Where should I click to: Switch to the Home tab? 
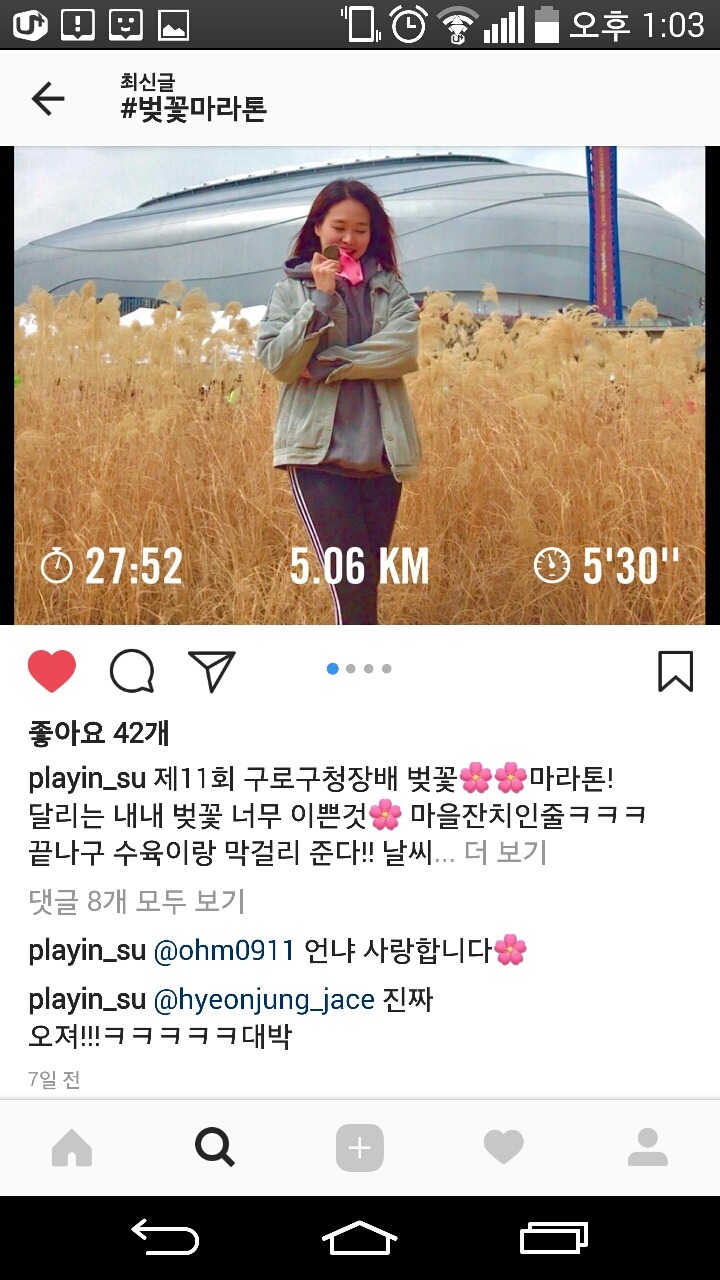coord(72,1148)
